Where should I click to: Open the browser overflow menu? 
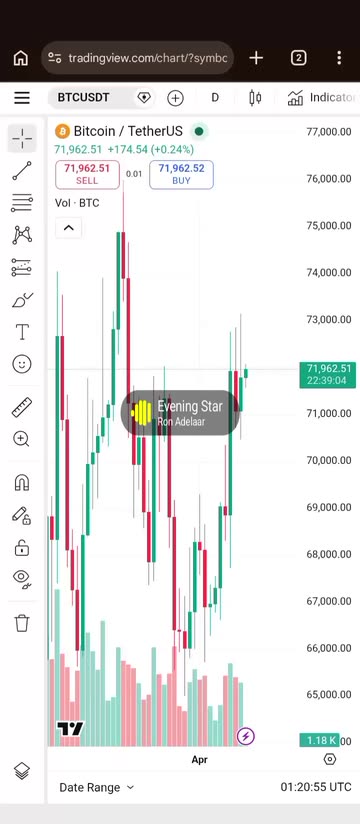(x=339, y=58)
